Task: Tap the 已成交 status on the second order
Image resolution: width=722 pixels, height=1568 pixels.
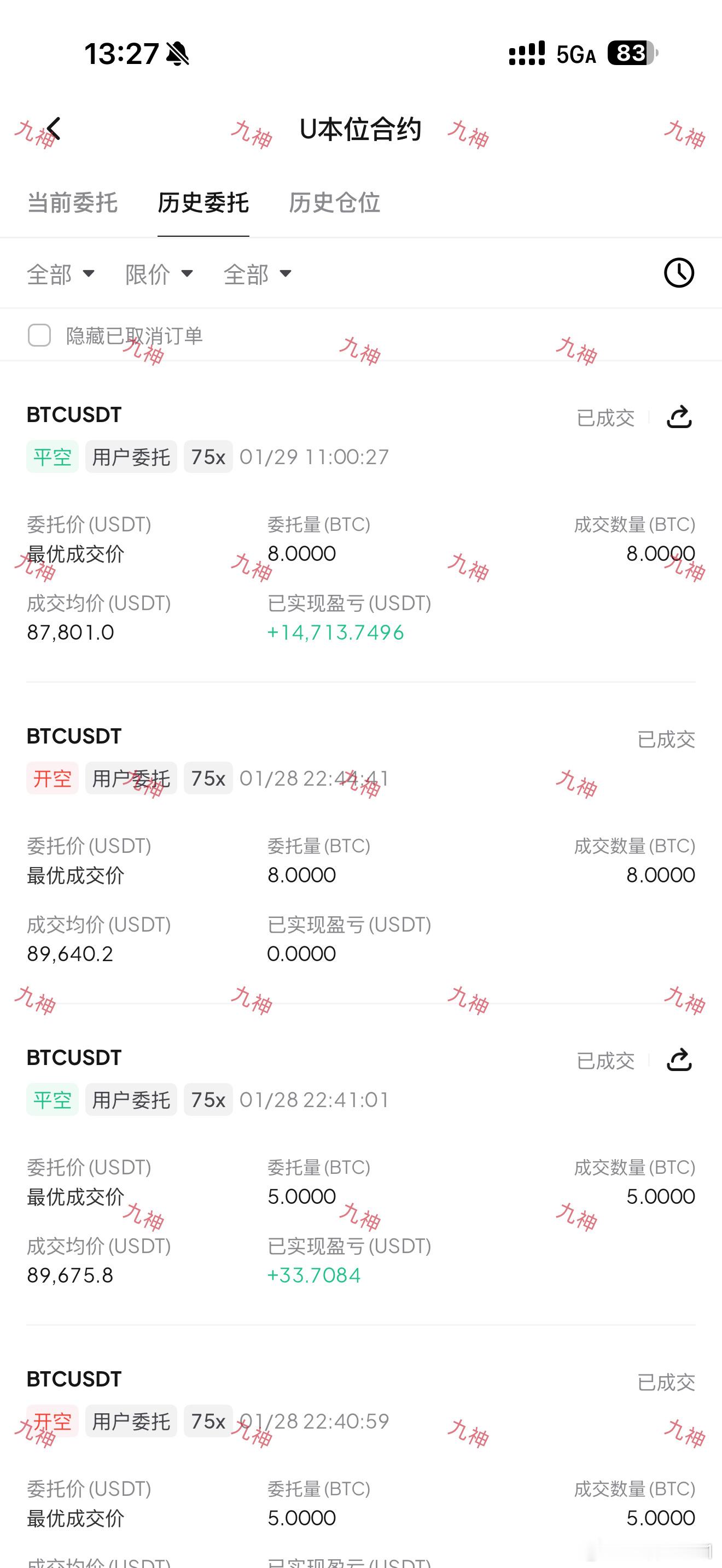Action: [x=665, y=740]
